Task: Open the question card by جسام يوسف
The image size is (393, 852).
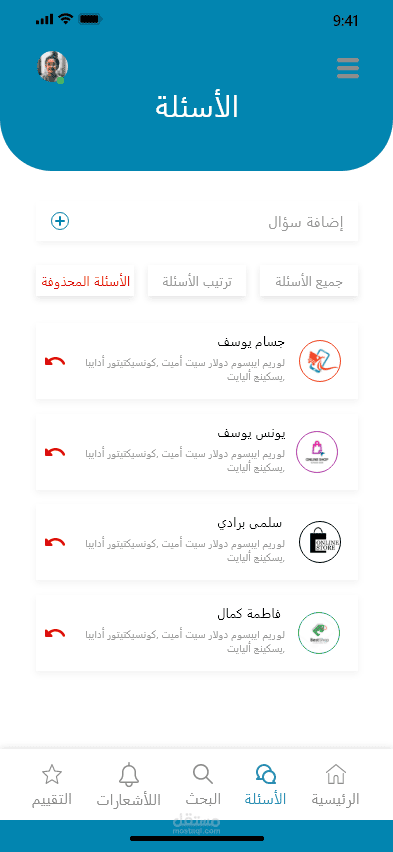Action: tap(197, 361)
